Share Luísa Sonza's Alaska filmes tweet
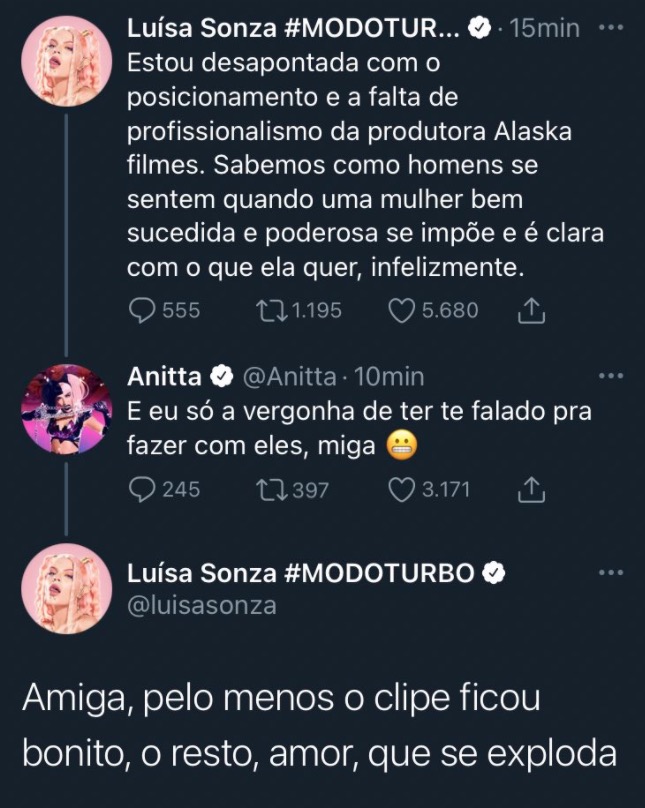Screen dimensions: 645x808 531,312
